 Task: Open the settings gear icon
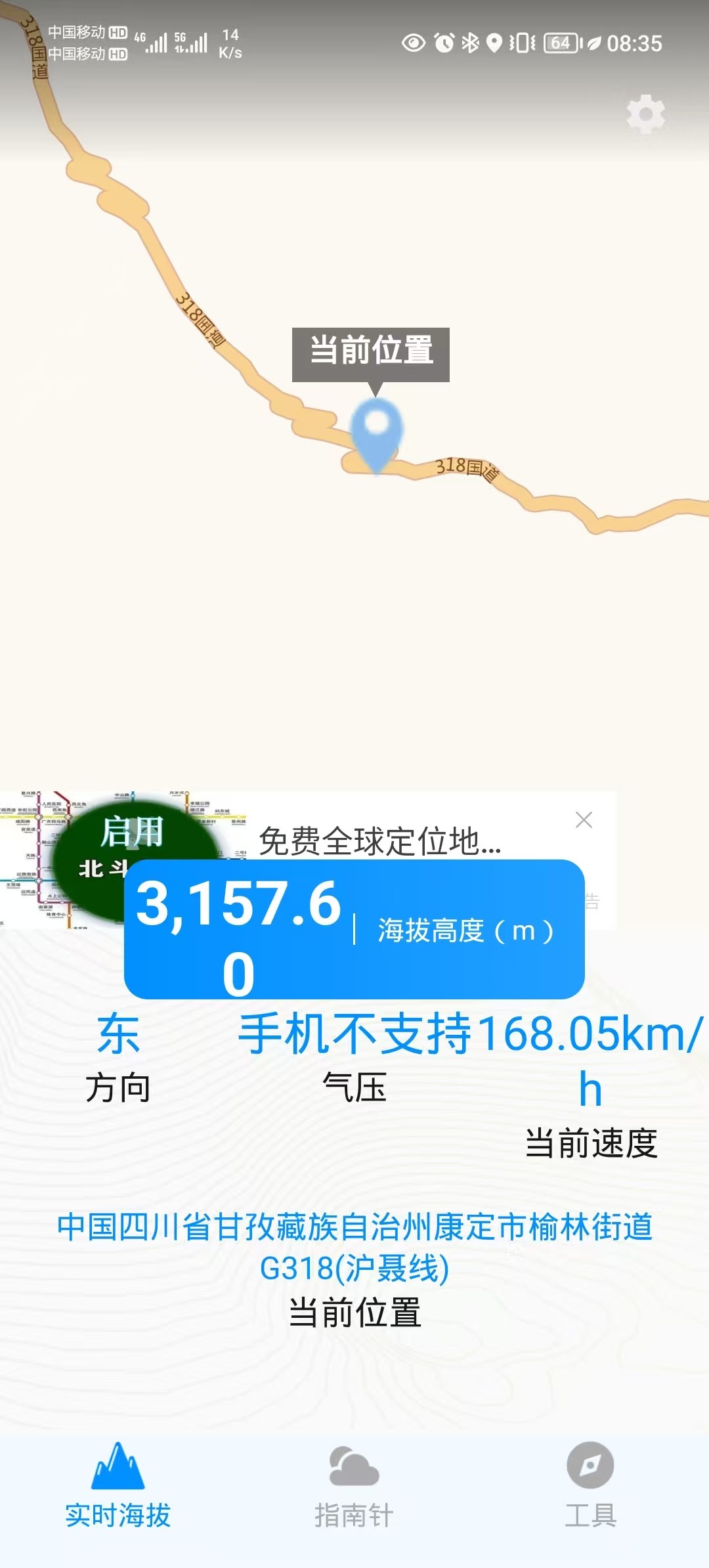pyautogui.click(x=646, y=114)
